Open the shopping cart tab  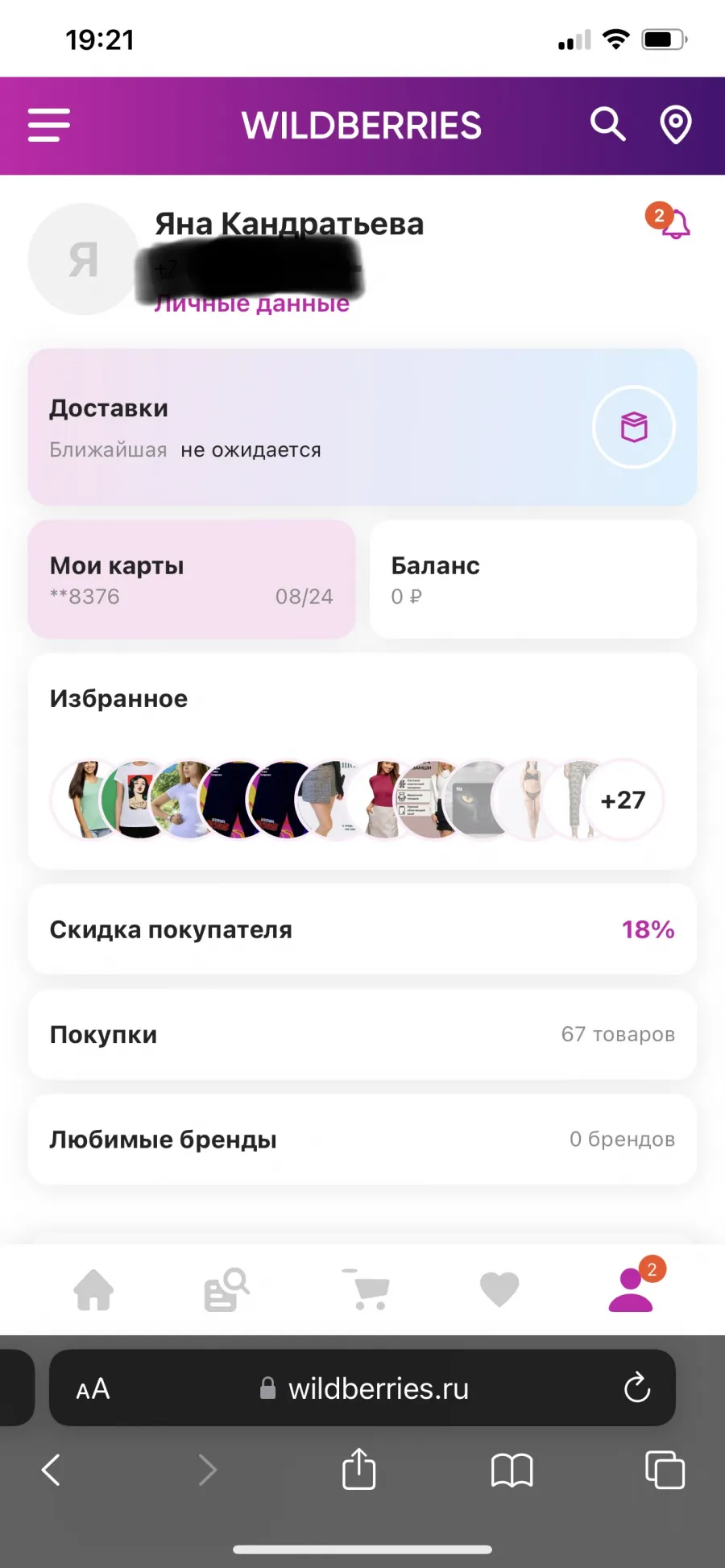(367, 1289)
